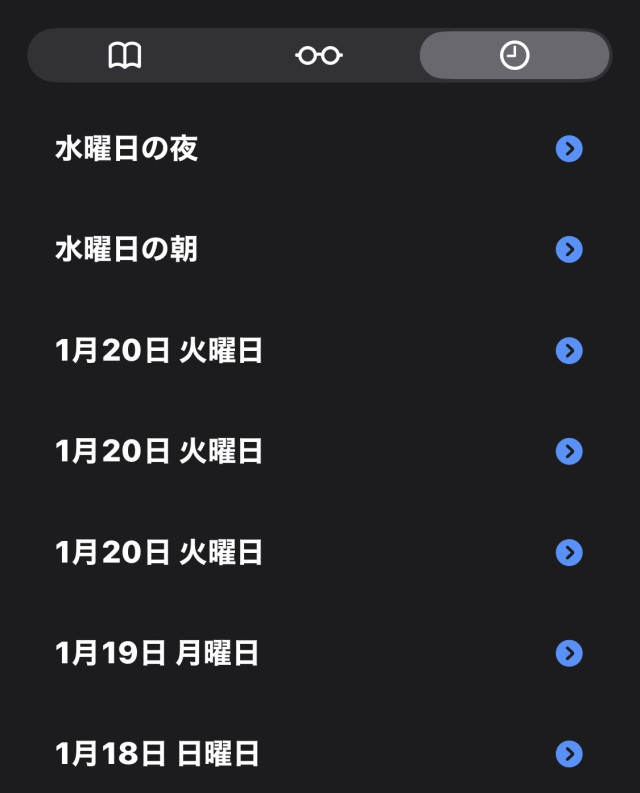Switch to the Reading List glasses tab
The width and height of the screenshot is (640, 793).
coord(319,56)
